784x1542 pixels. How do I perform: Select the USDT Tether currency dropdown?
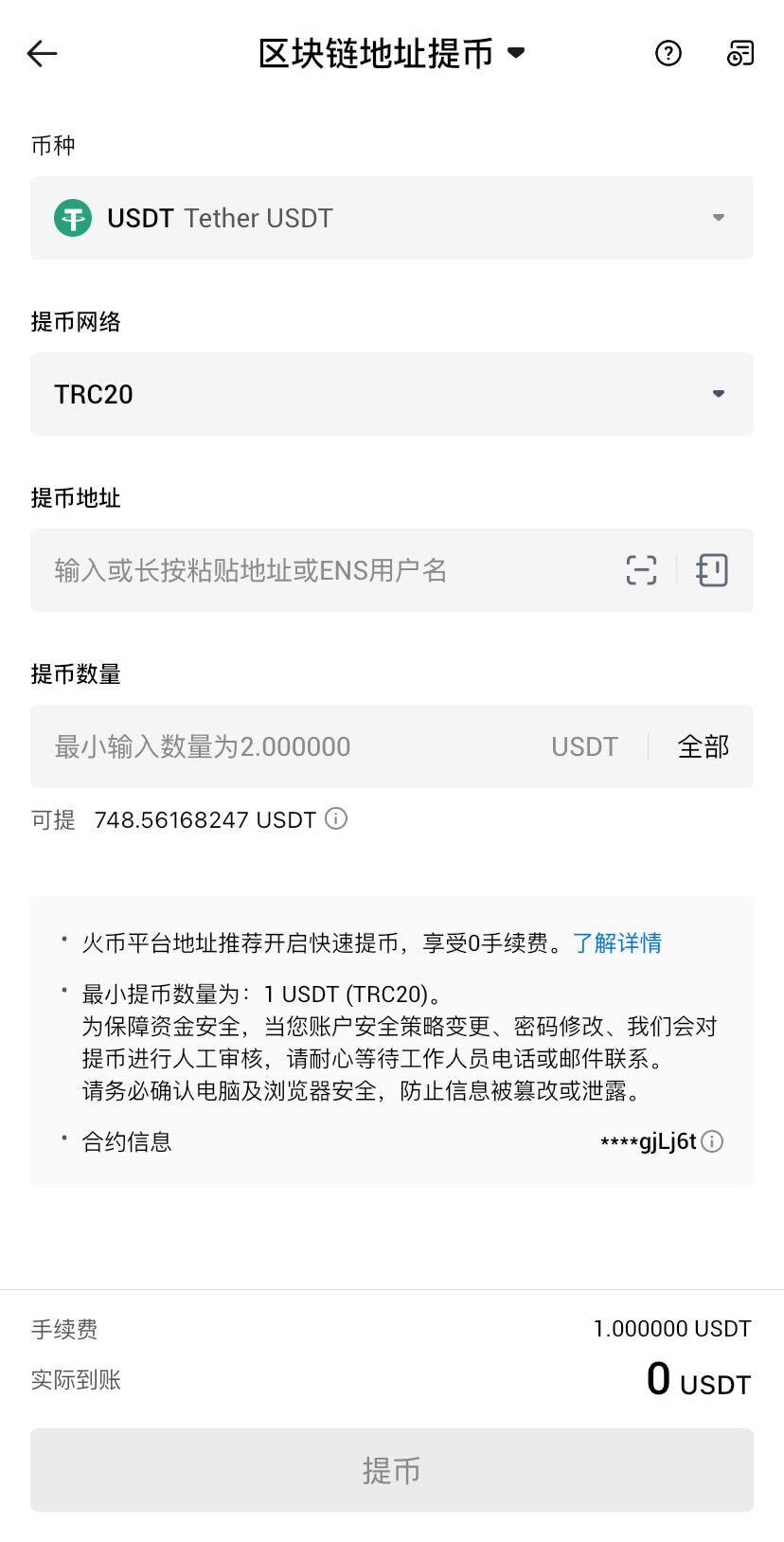pyautogui.click(x=391, y=218)
